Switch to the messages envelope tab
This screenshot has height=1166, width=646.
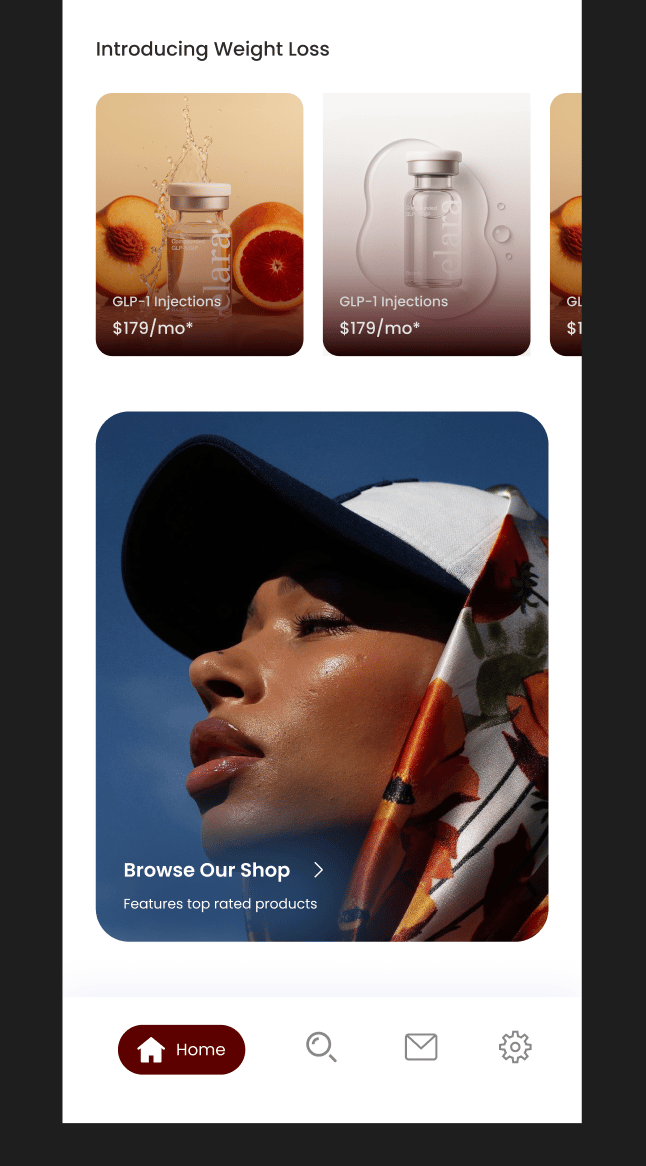(421, 1047)
